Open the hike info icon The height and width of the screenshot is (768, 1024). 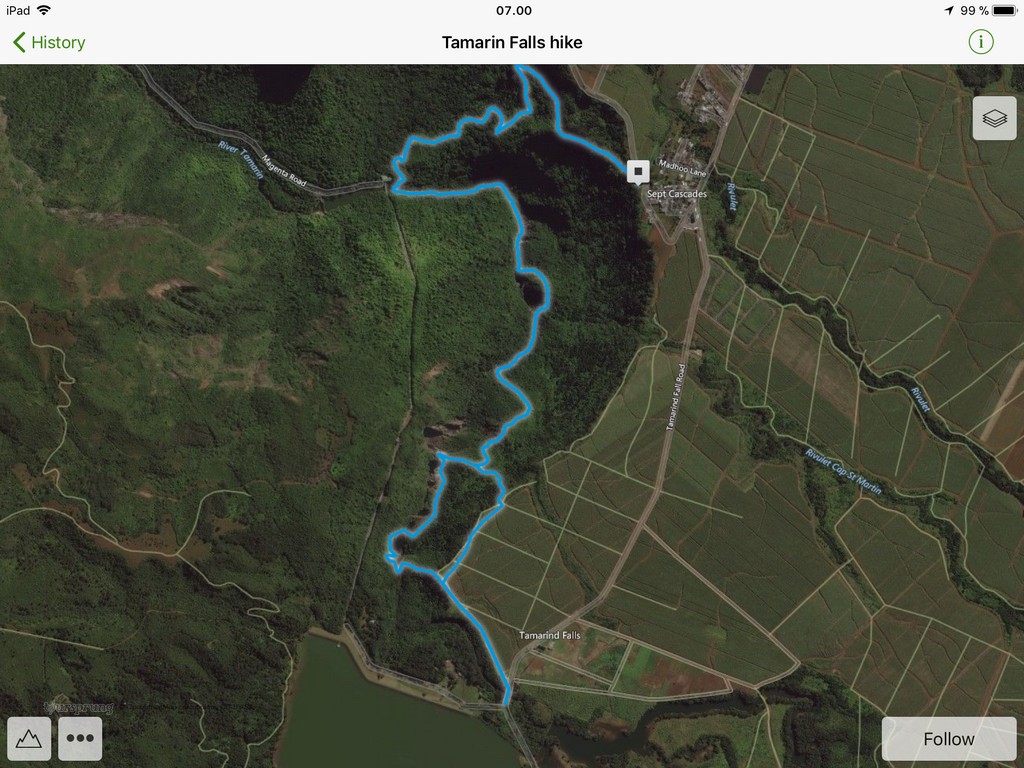point(981,42)
